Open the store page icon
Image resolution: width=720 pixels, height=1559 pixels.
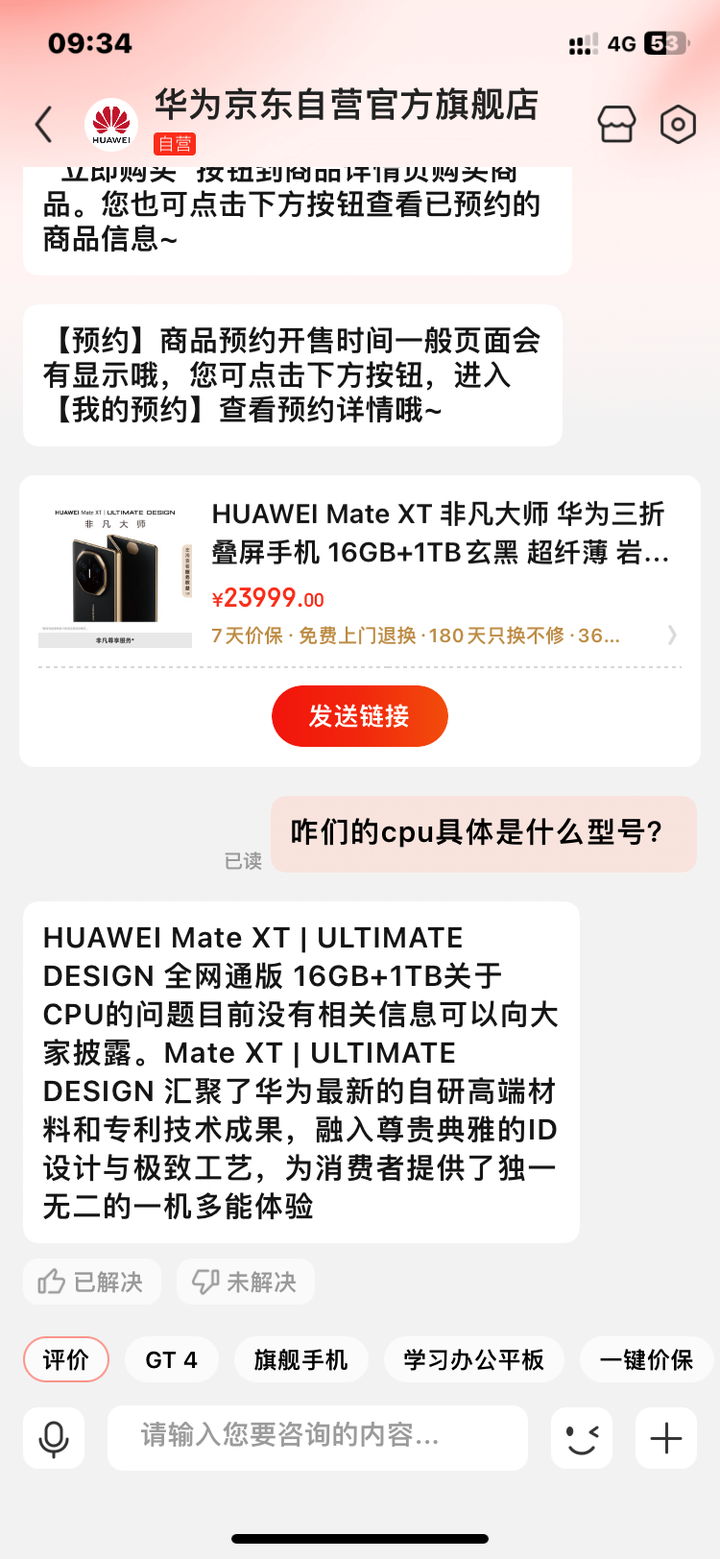pos(617,124)
